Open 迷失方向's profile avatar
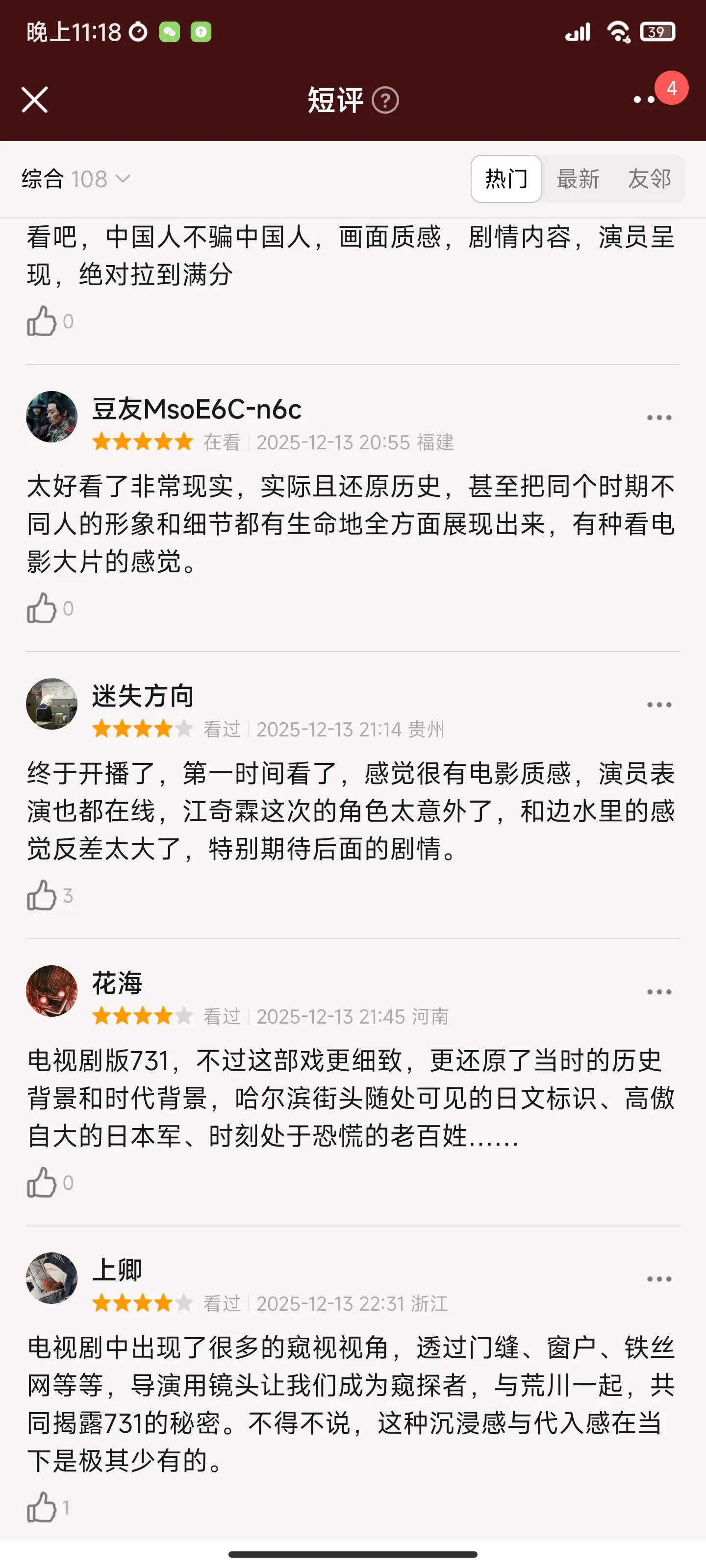The image size is (706, 1568). (52, 704)
